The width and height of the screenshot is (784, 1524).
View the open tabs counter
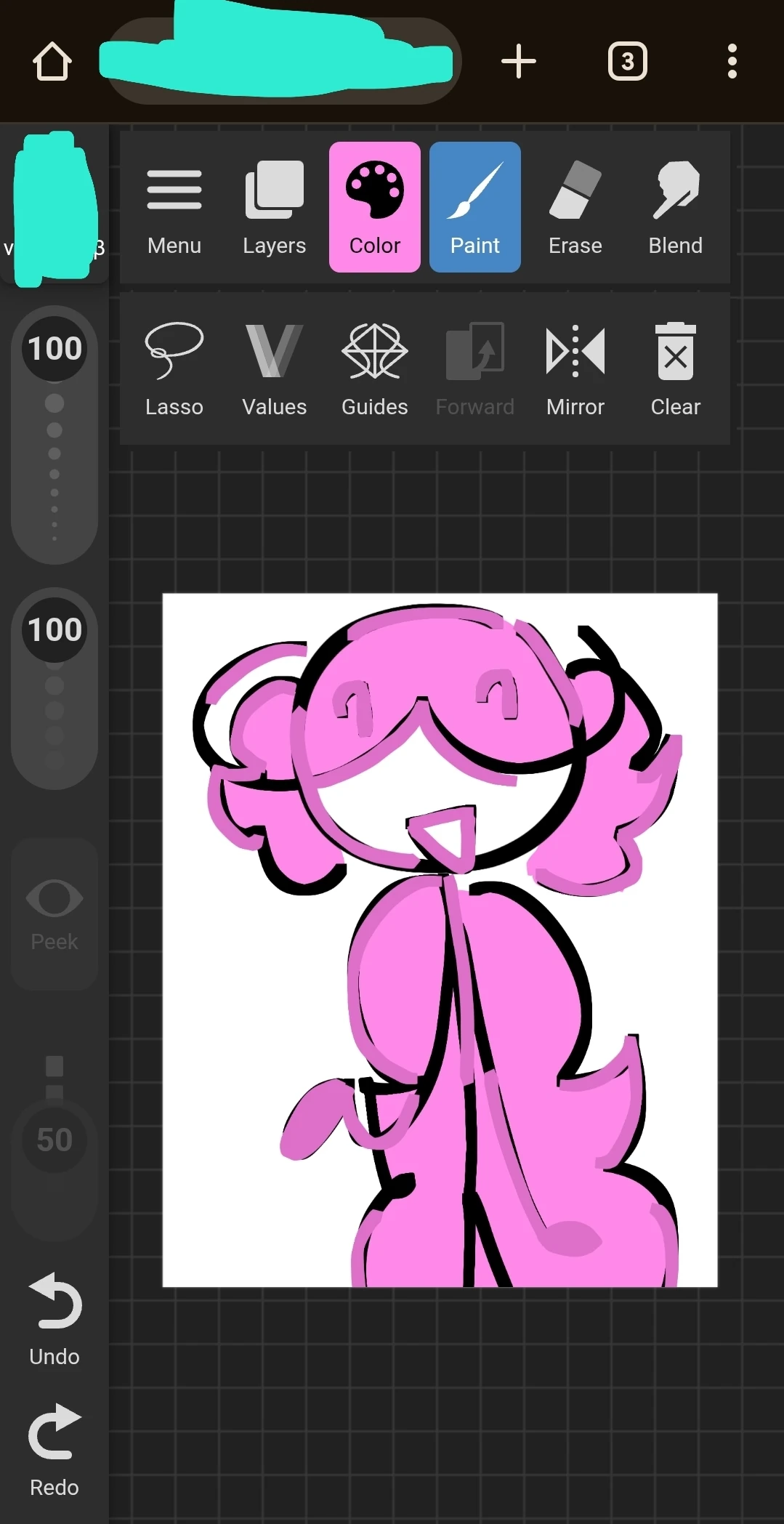627,62
